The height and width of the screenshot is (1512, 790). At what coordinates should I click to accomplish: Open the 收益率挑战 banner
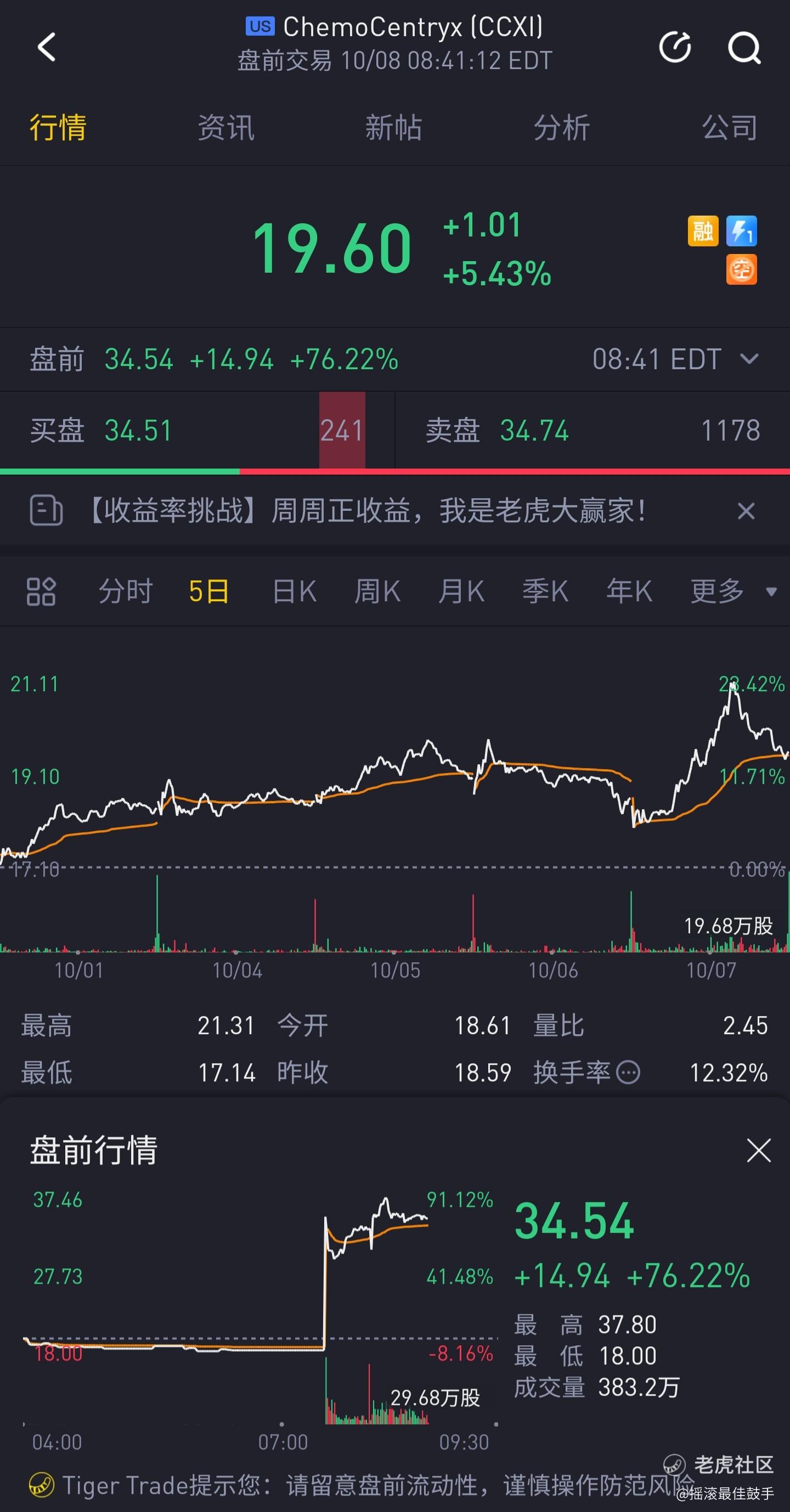point(367,510)
